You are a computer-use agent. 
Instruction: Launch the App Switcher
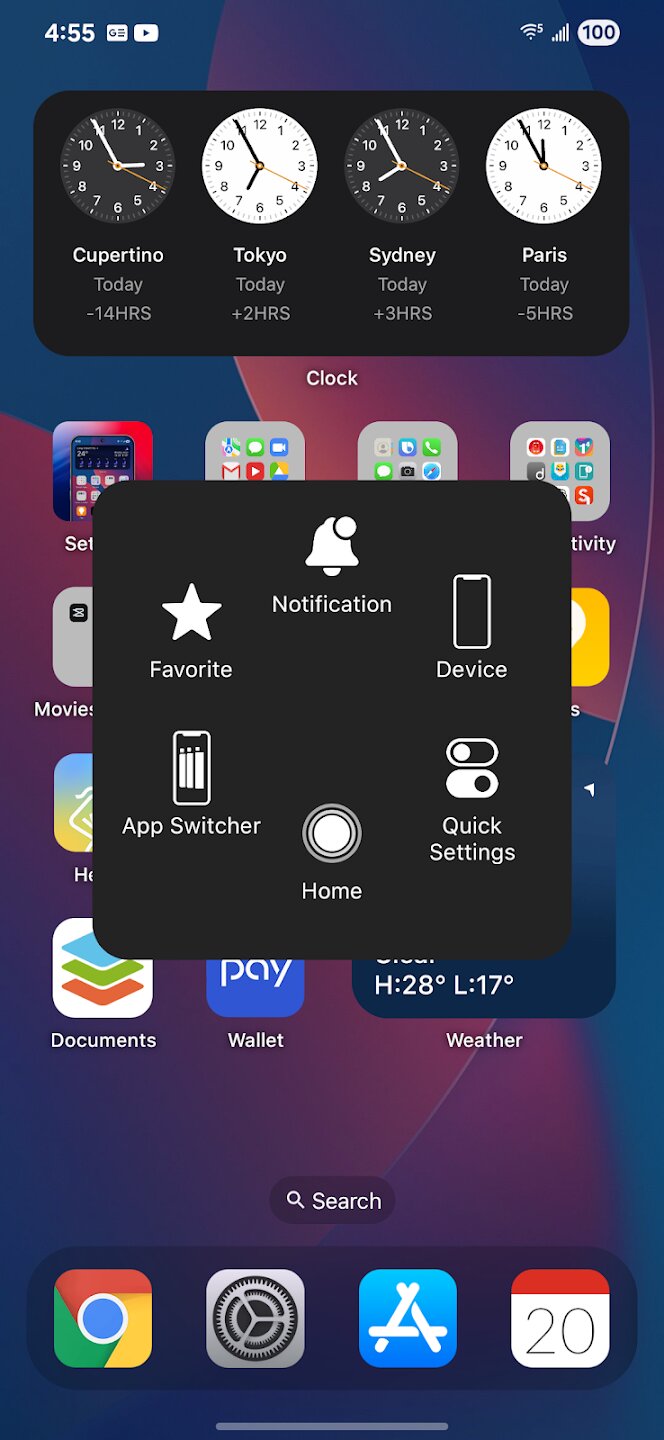coord(191,785)
